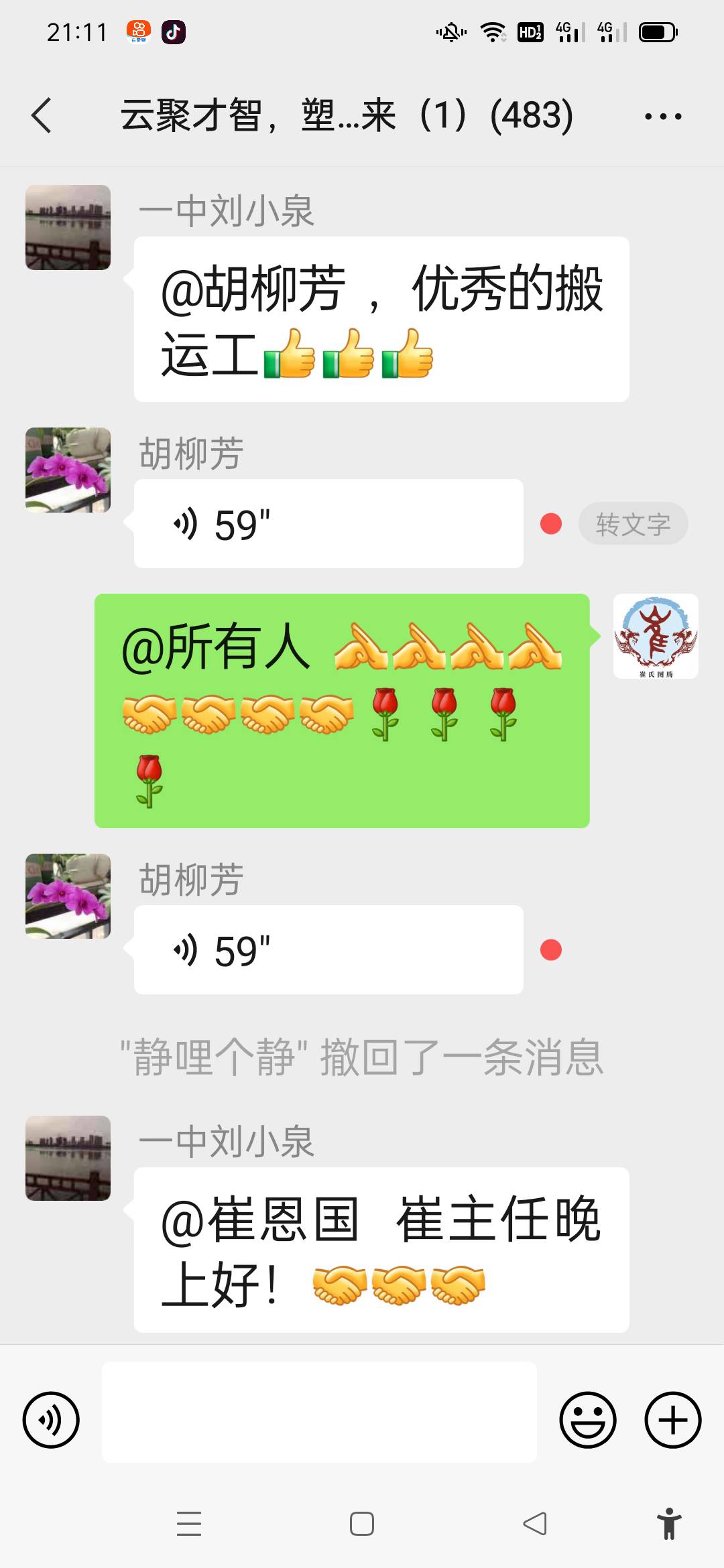Open 一中刘小泉's profile avatar
The width and height of the screenshot is (724, 1568).
point(67,226)
